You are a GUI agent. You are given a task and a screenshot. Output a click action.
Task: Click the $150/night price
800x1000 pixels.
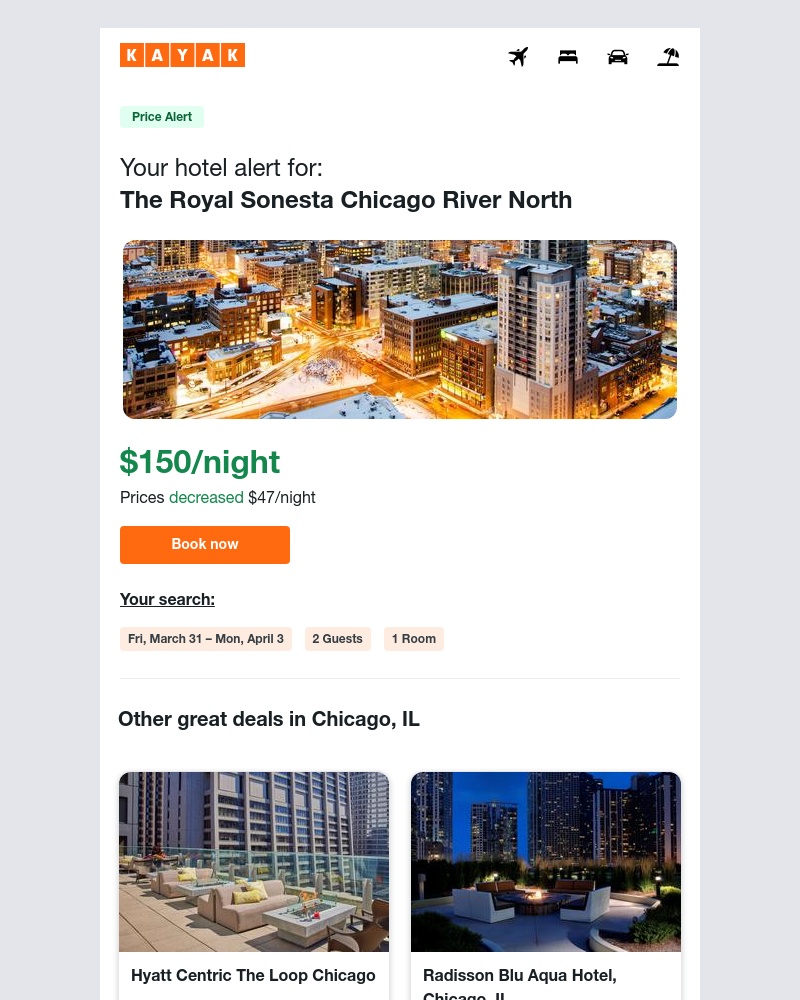point(199,462)
